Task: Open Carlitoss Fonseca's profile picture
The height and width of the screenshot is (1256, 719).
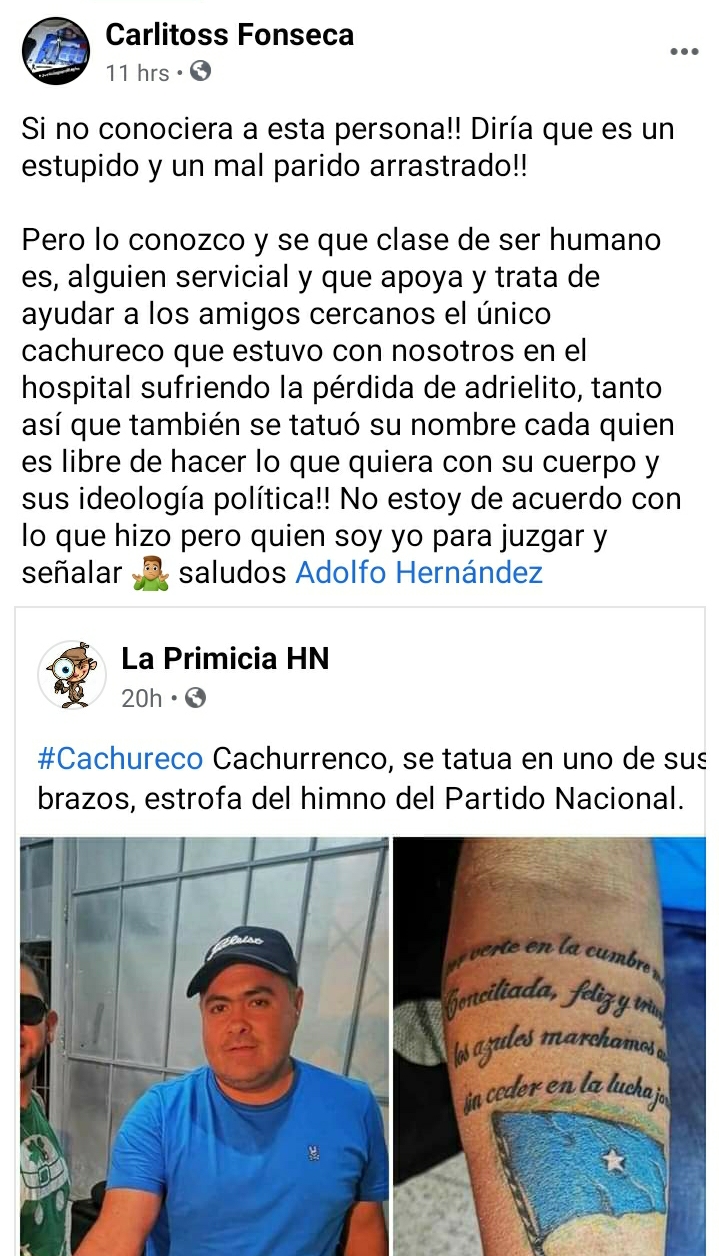Action: (56, 51)
